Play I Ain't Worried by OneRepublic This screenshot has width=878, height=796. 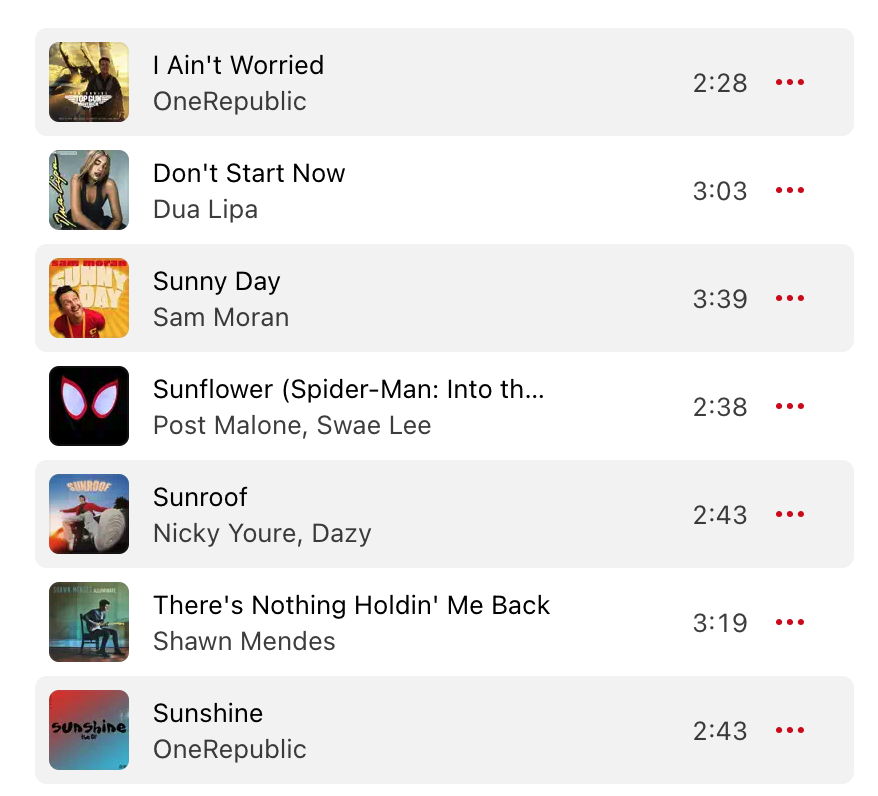pyautogui.click(x=89, y=82)
